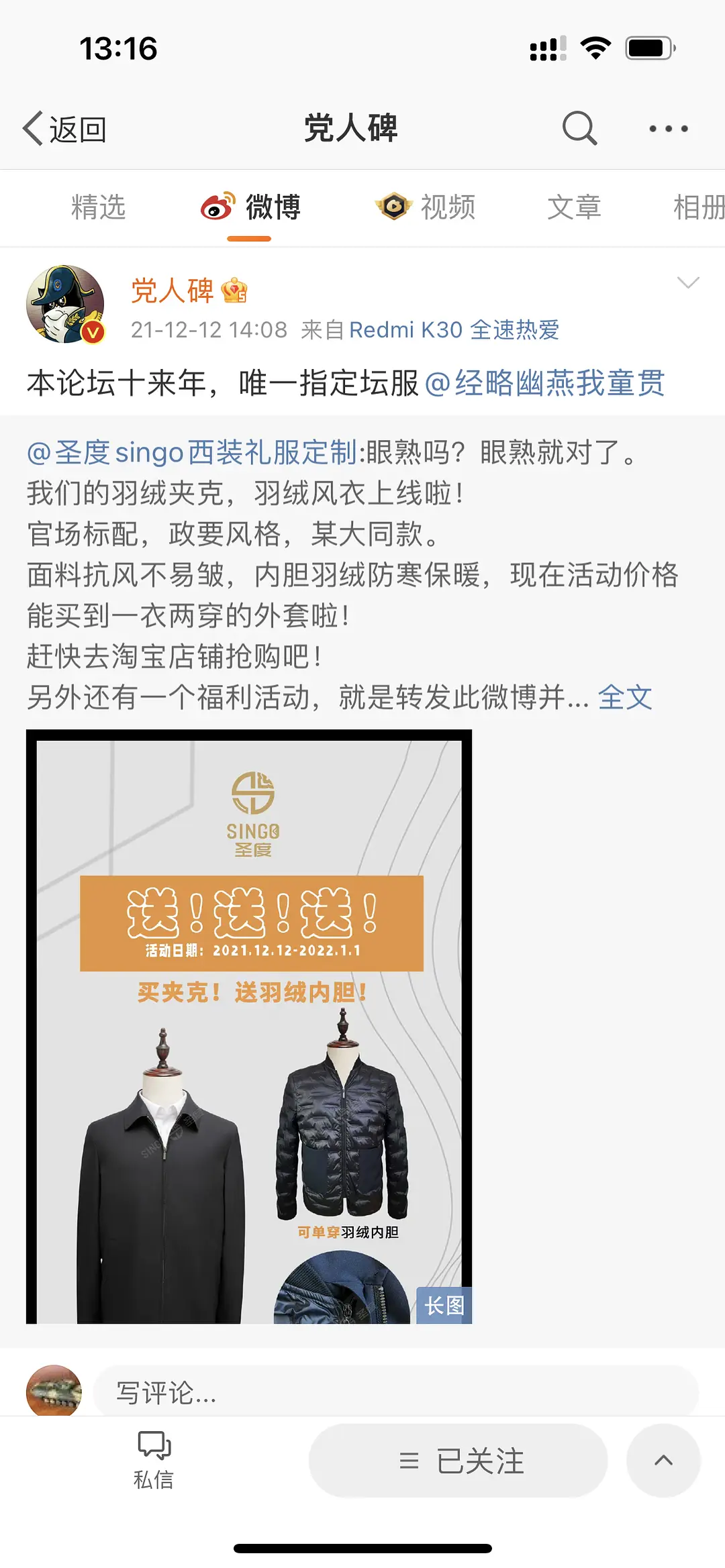Tap the 写评论 comment field
The width and height of the screenshot is (725, 1568).
pyautogui.click(x=396, y=1393)
